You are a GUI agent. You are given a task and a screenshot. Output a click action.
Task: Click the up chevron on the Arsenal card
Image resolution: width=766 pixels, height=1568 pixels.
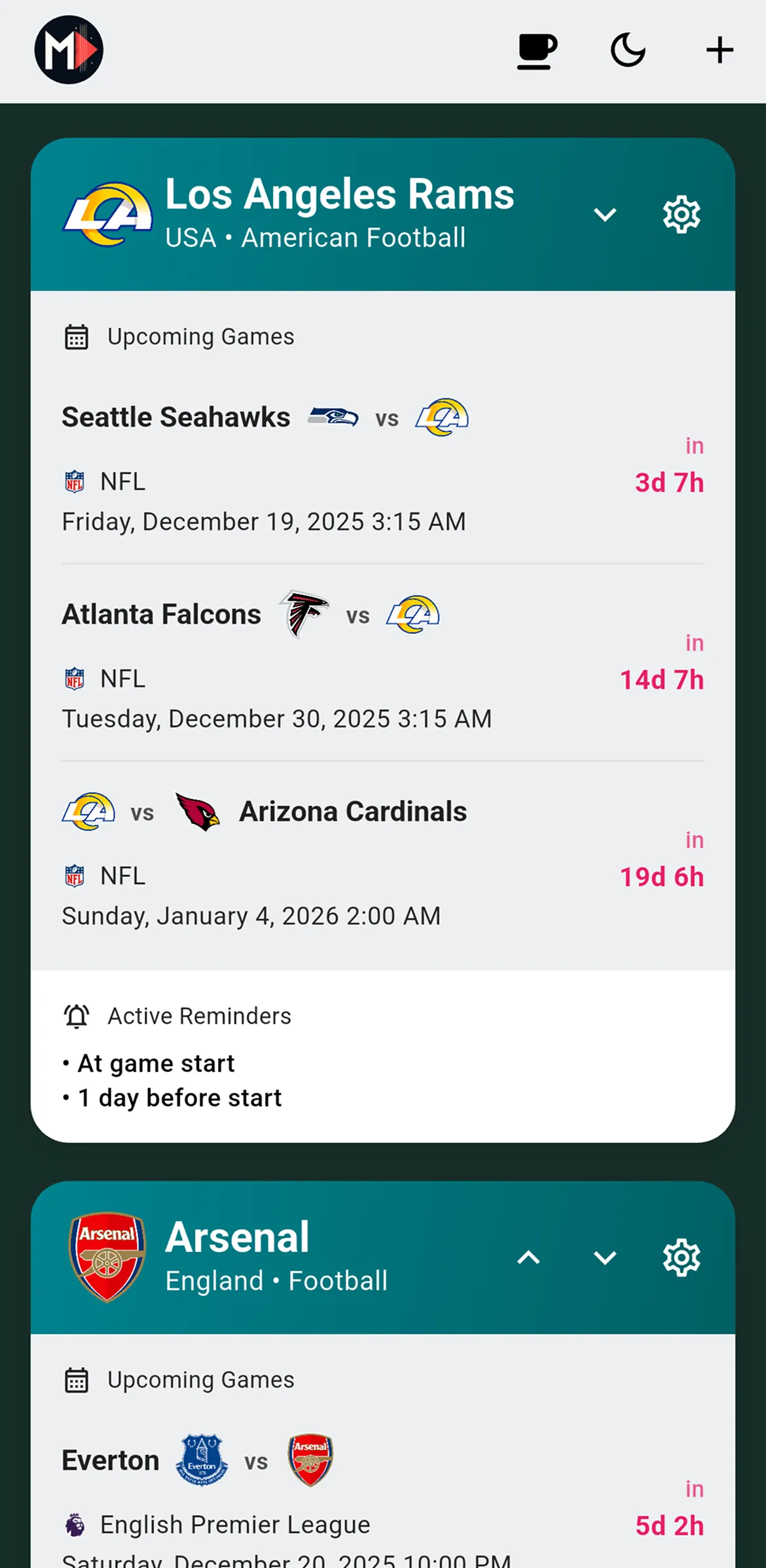(x=529, y=1257)
